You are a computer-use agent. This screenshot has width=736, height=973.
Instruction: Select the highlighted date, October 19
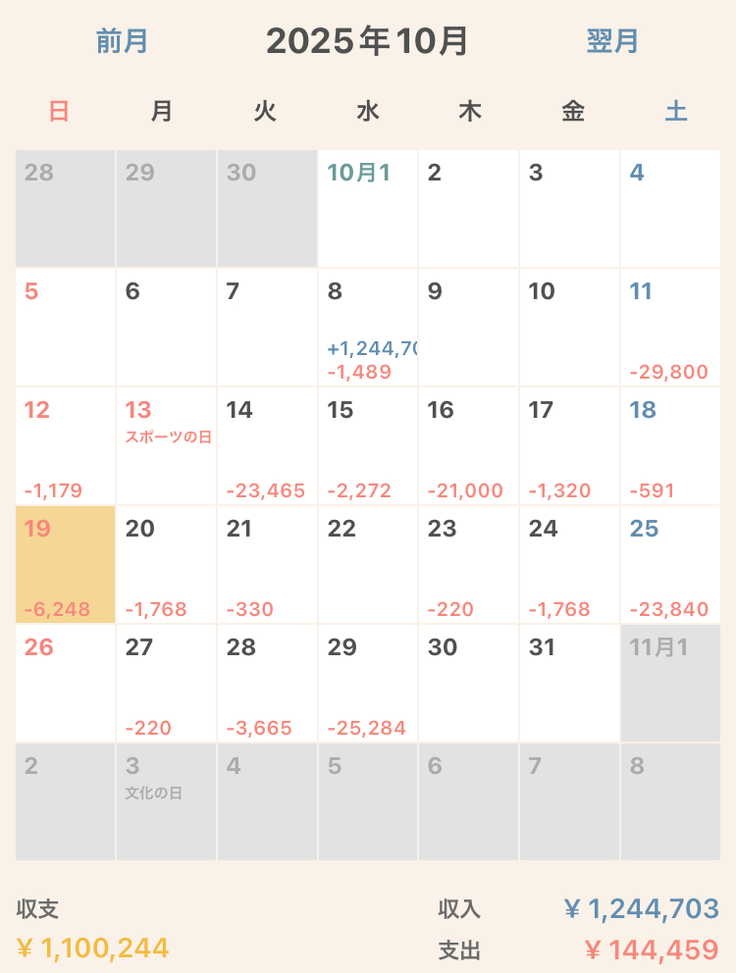66,565
